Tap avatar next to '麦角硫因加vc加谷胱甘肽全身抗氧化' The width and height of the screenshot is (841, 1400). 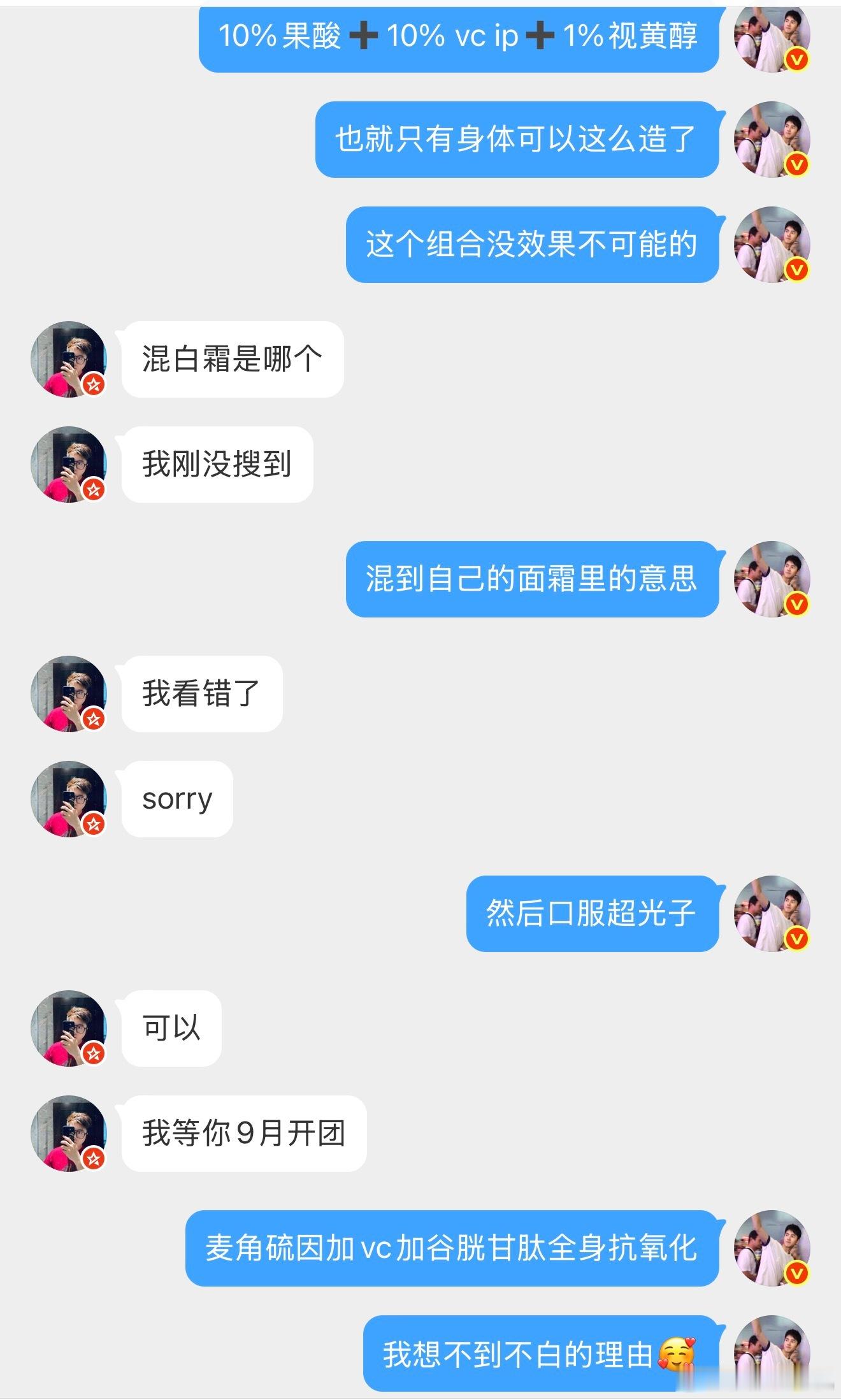click(x=772, y=1248)
